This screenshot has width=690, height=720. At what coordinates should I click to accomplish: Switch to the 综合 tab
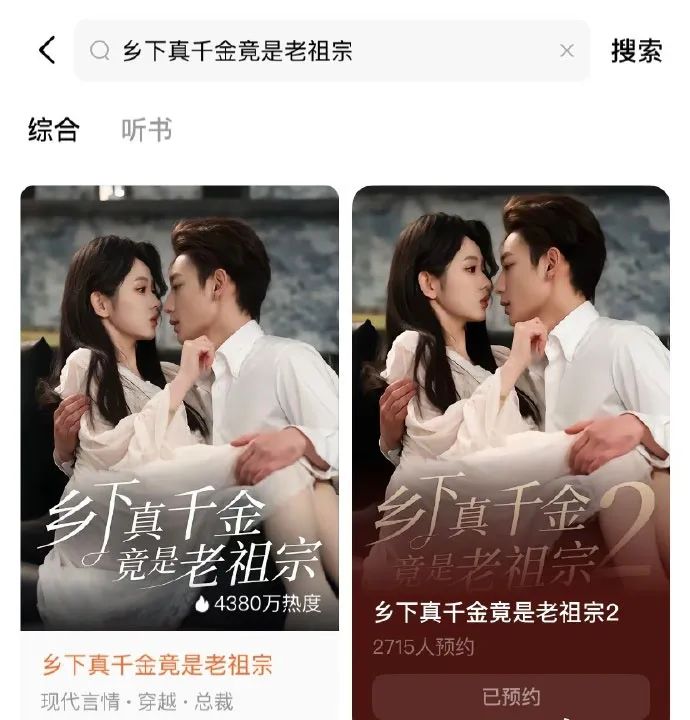click(x=54, y=130)
